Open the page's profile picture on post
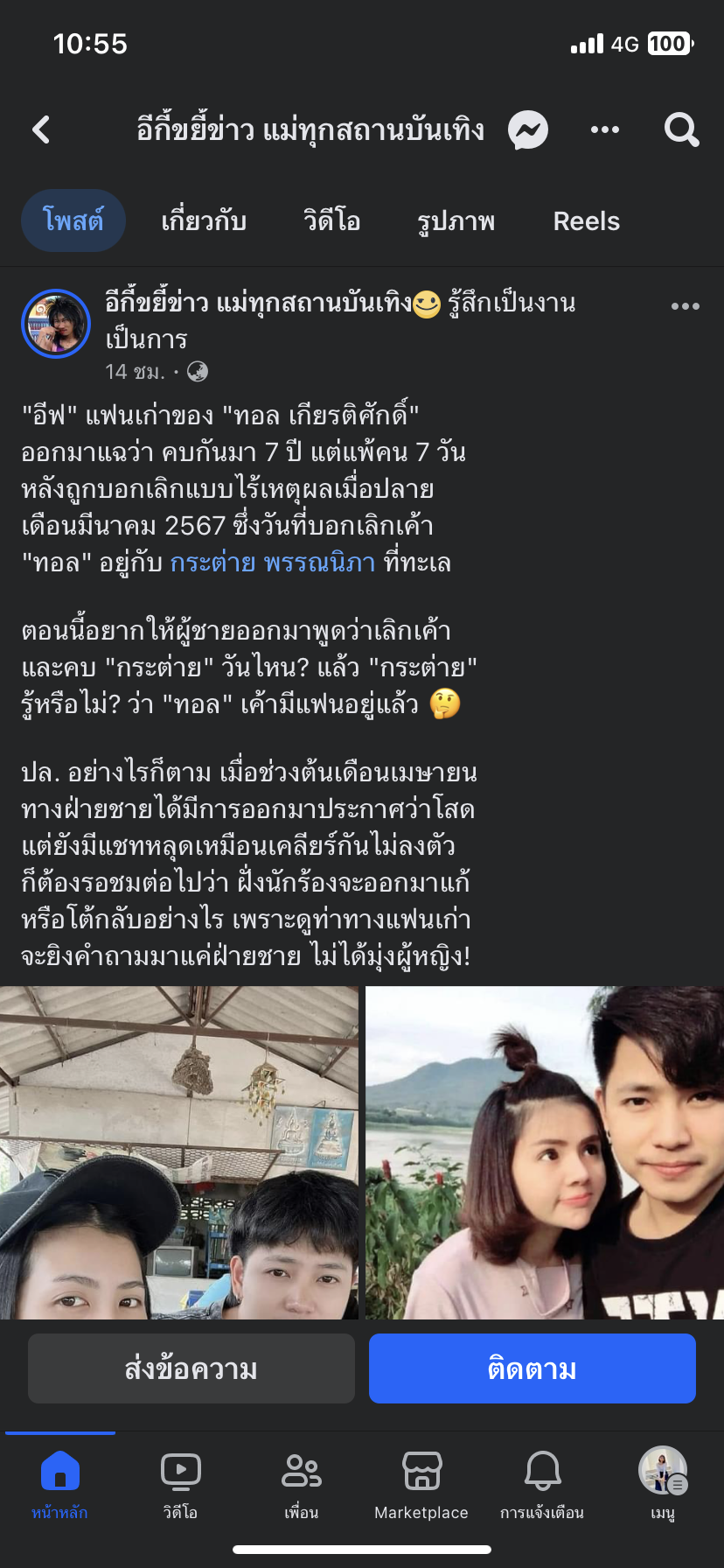The width and height of the screenshot is (724, 1568). click(56, 324)
